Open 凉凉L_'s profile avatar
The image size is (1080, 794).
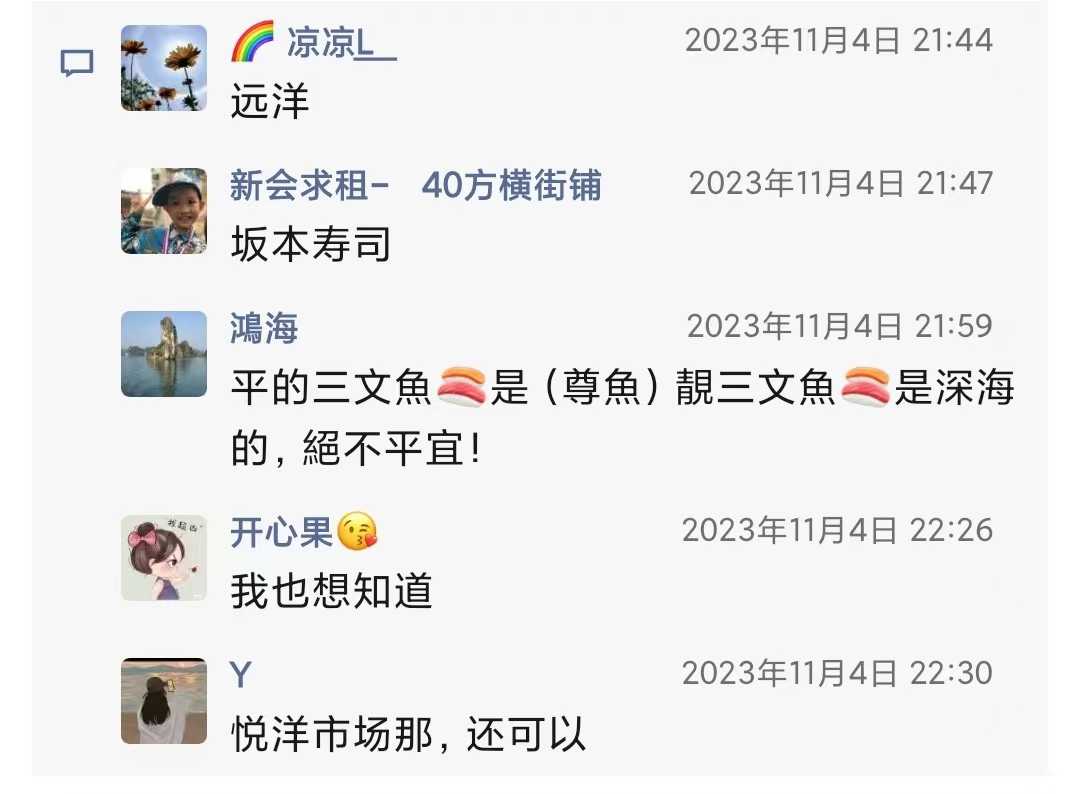pos(164,68)
